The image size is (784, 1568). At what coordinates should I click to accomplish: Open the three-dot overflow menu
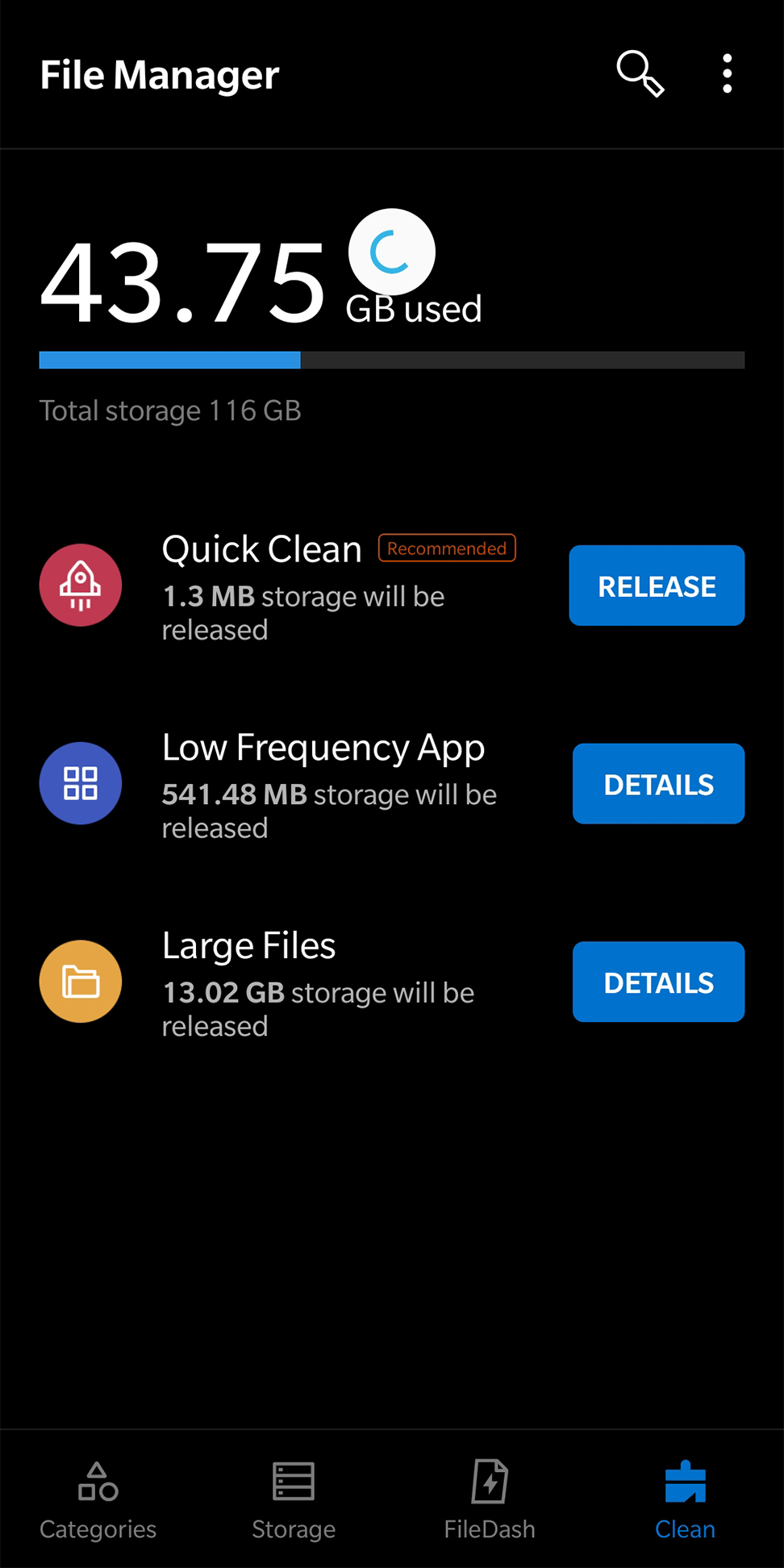coord(725,73)
